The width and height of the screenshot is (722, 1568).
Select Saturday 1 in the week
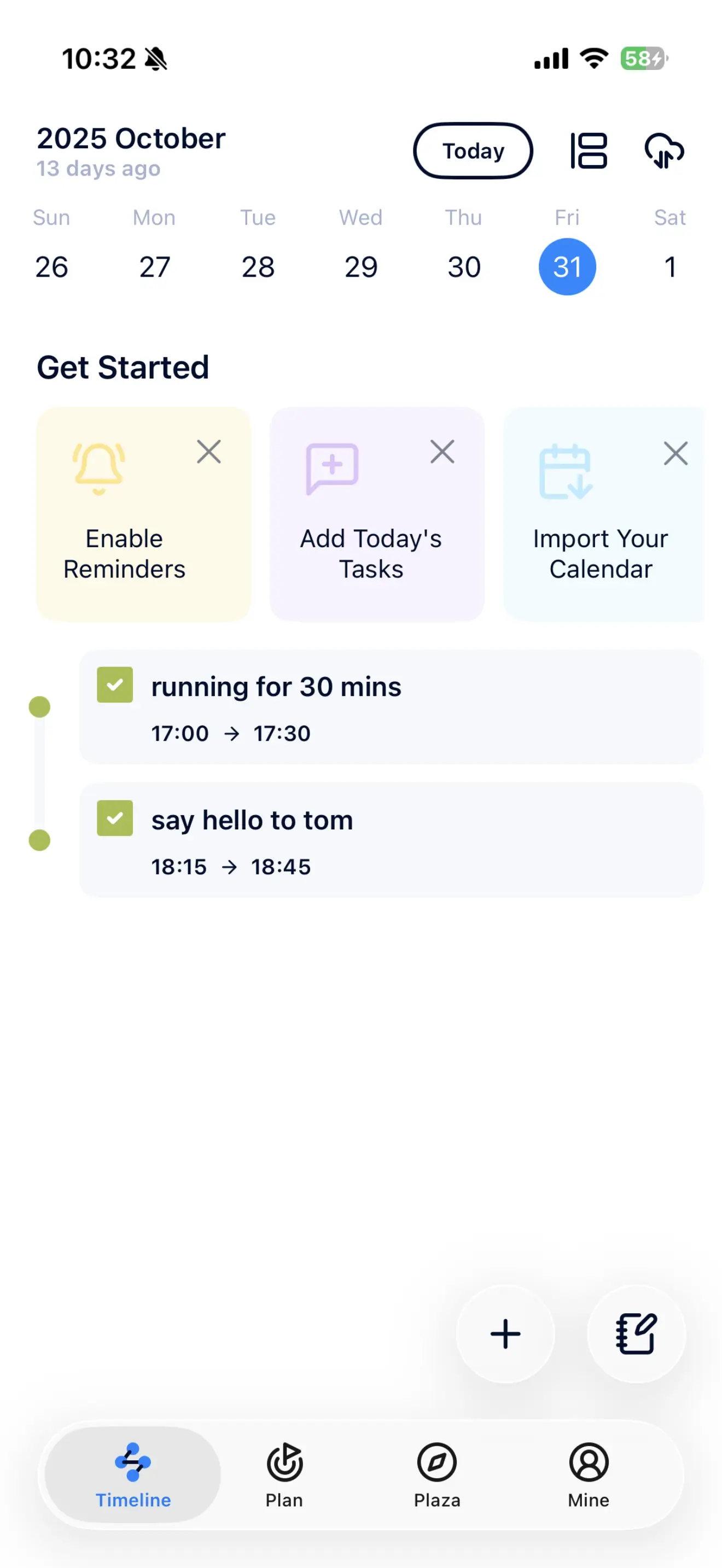pyautogui.click(x=669, y=267)
